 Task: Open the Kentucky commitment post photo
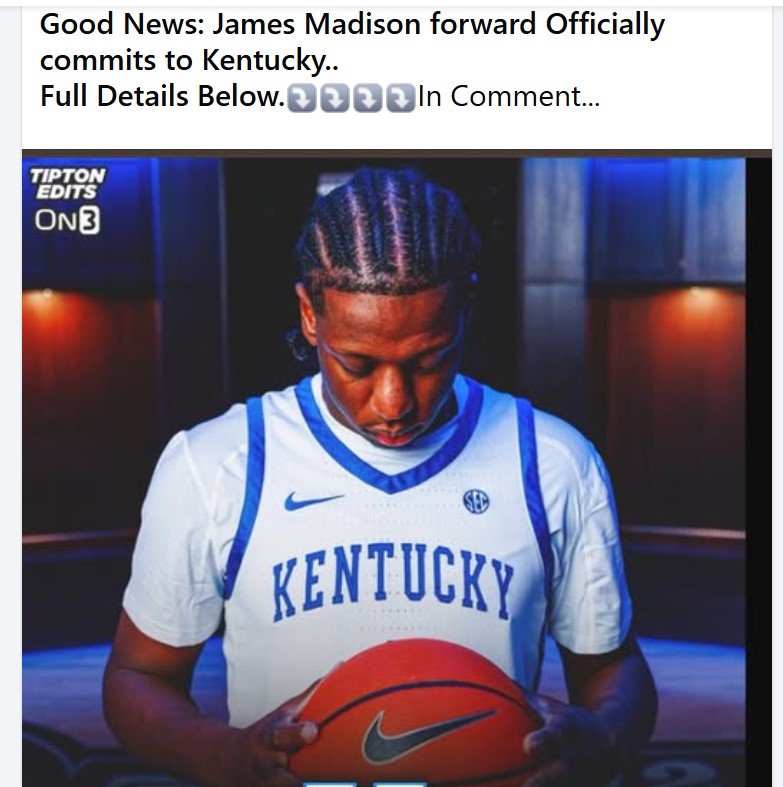[x=396, y=470]
